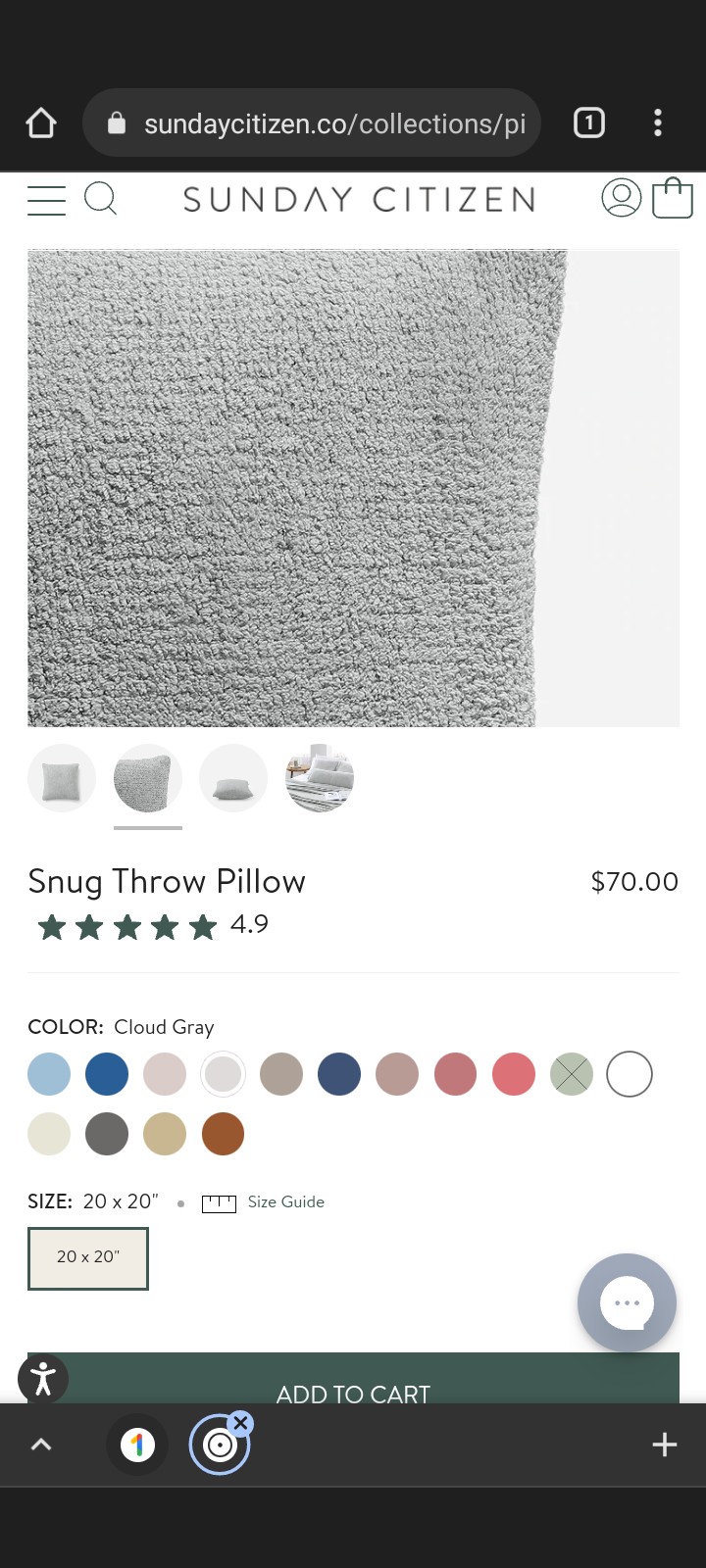Open the account profile icon
The height and width of the screenshot is (1568, 706).
pyautogui.click(x=621, y=198)
